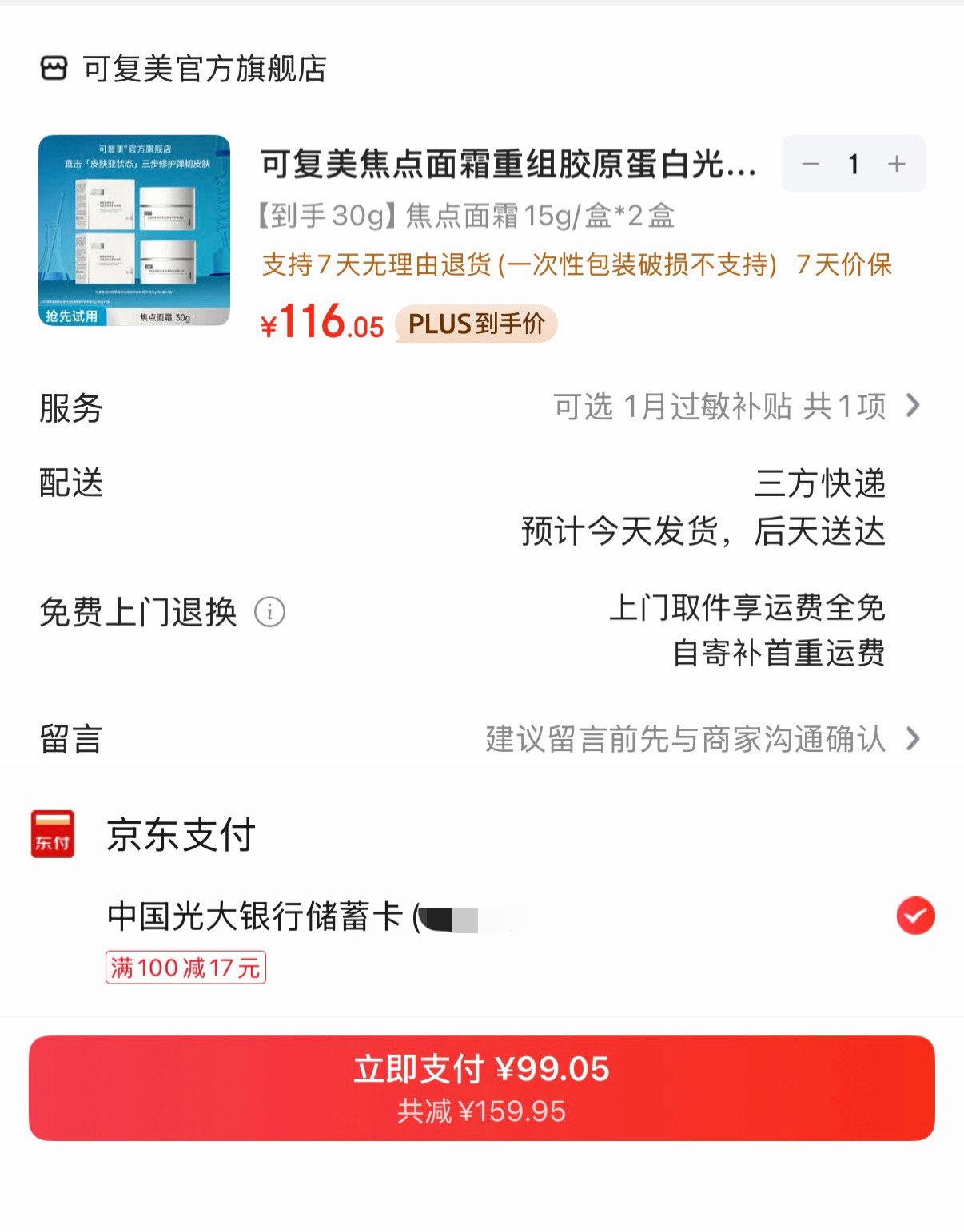The image size is (964, 1232).
Task: Increase product quantity with plus button
Action: pyautogui.click(x=897, y=165)
